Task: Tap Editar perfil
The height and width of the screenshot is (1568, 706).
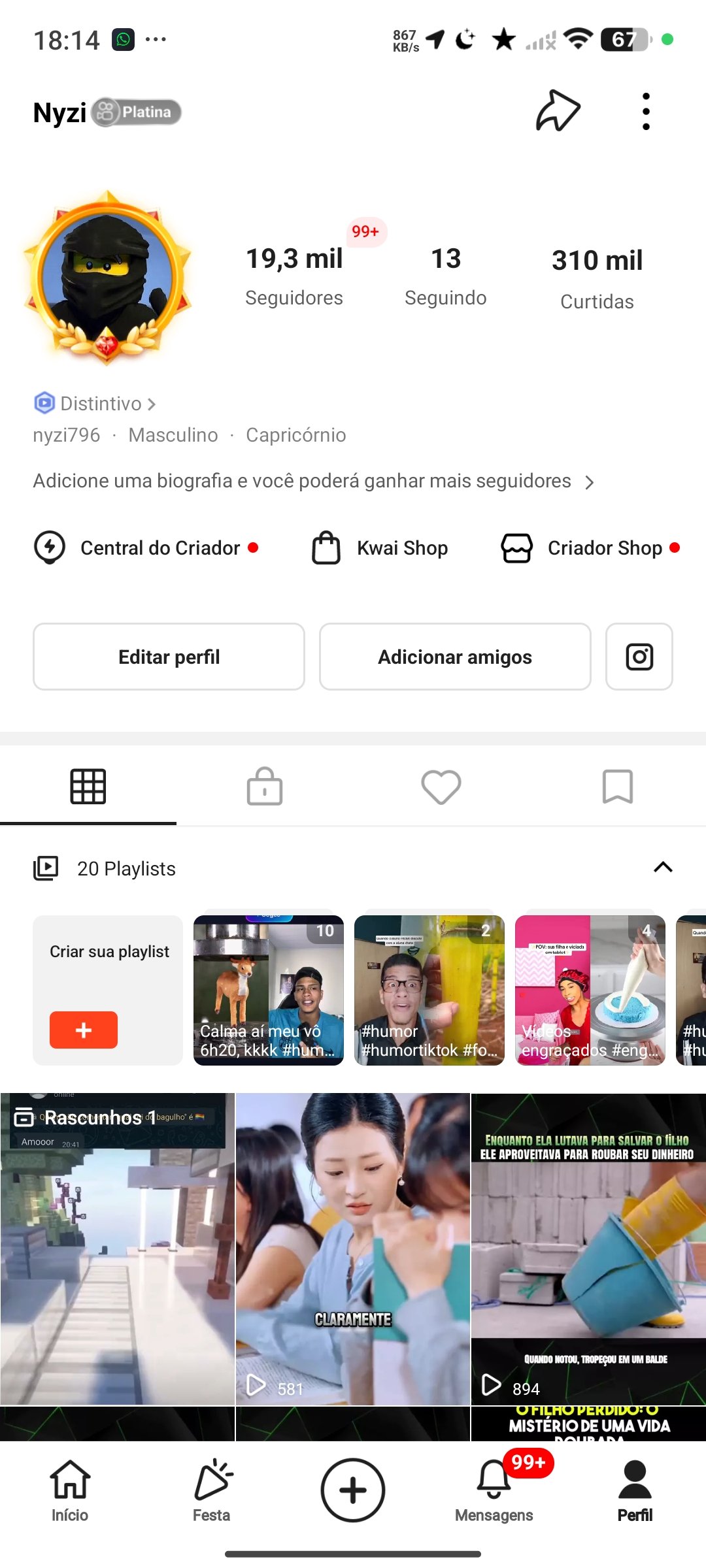Action: coord(169,657)
